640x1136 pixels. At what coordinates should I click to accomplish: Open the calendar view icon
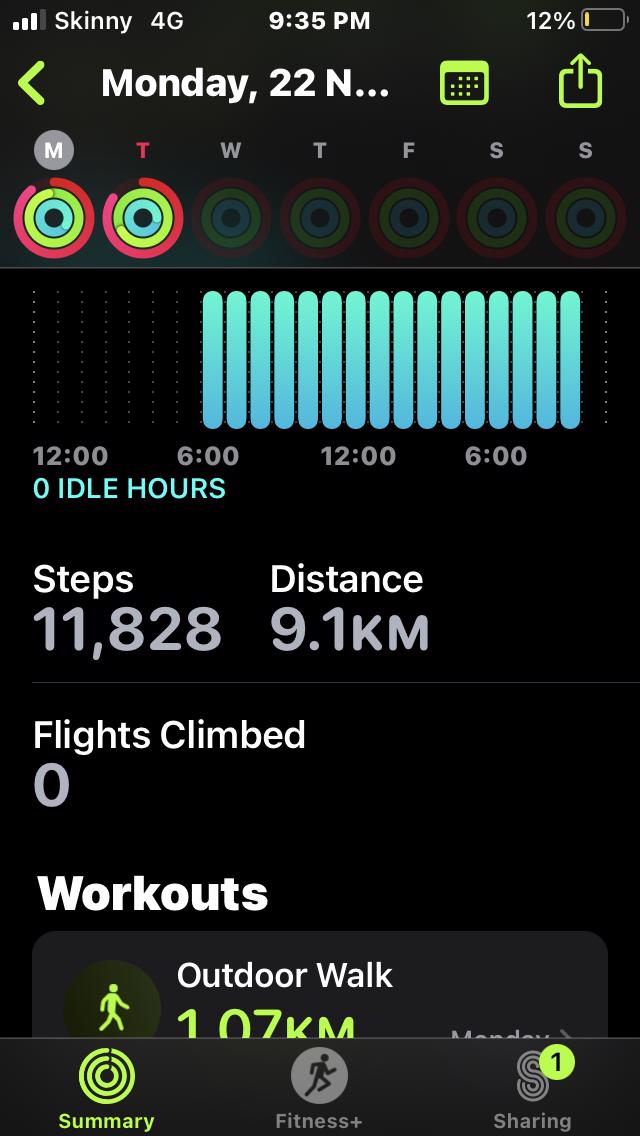click(x=464, y=84)
